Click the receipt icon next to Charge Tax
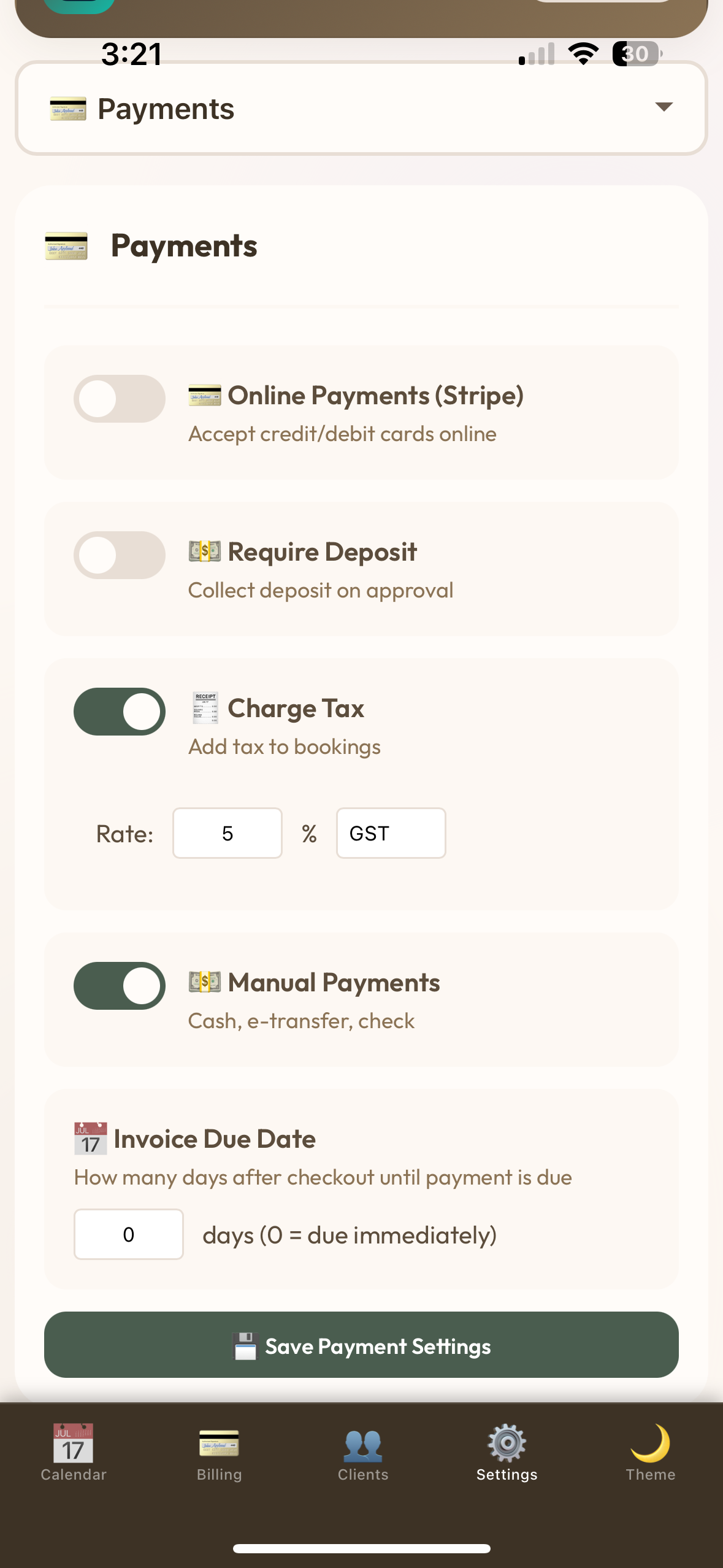Image resolution: width=723 pixels, height=1568 pixels. coord(204,707)
